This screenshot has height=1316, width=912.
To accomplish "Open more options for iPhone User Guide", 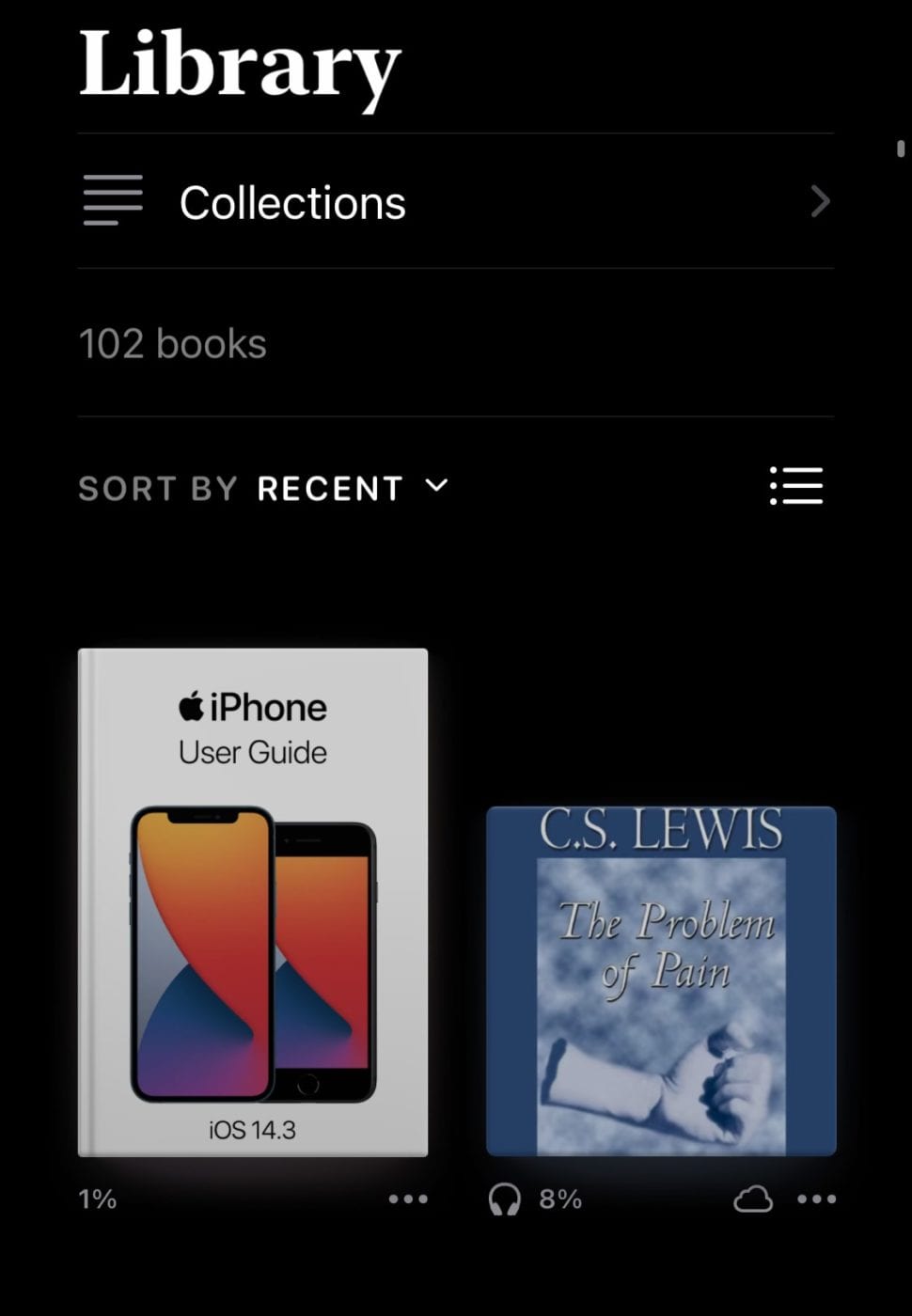I will (408, 1199).
